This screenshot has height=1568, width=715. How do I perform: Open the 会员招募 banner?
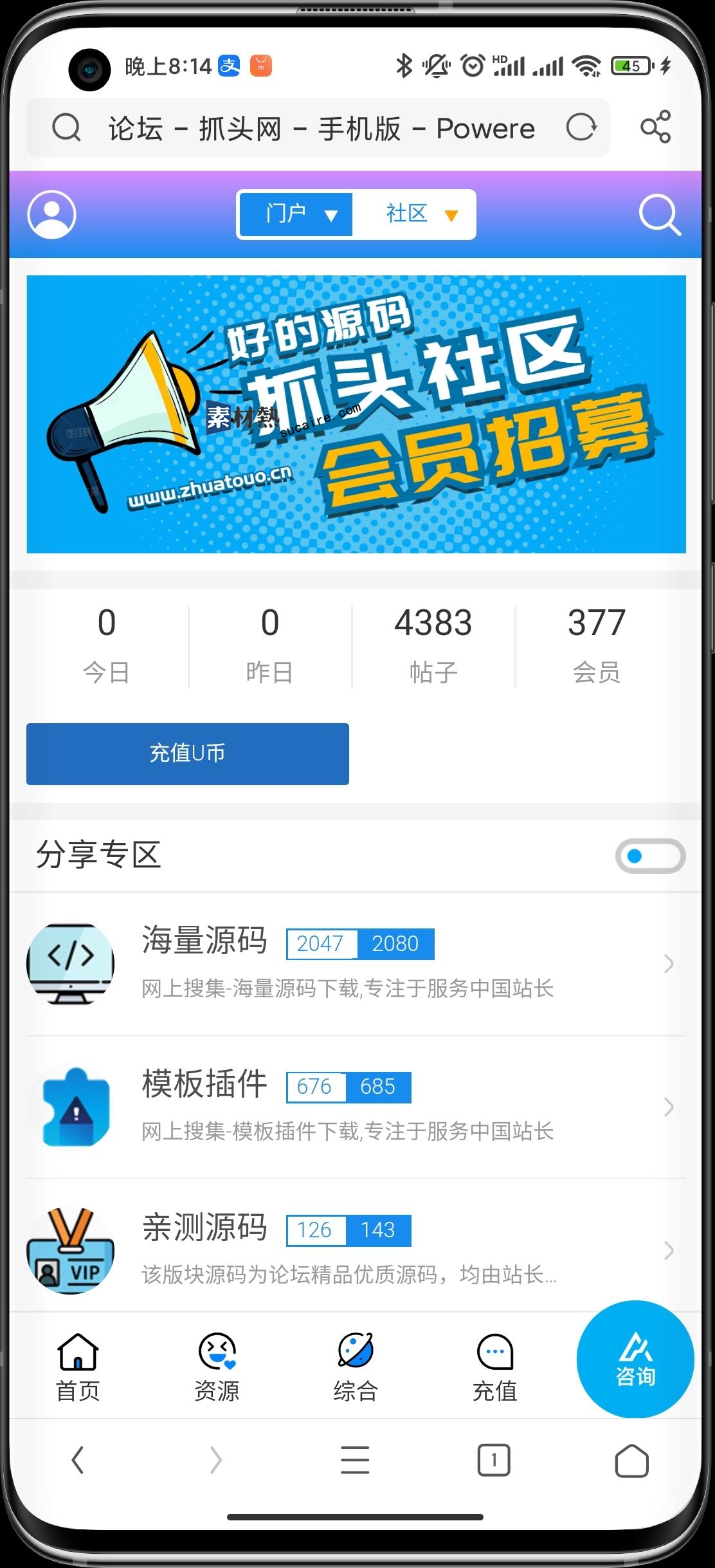click(356, 414)
